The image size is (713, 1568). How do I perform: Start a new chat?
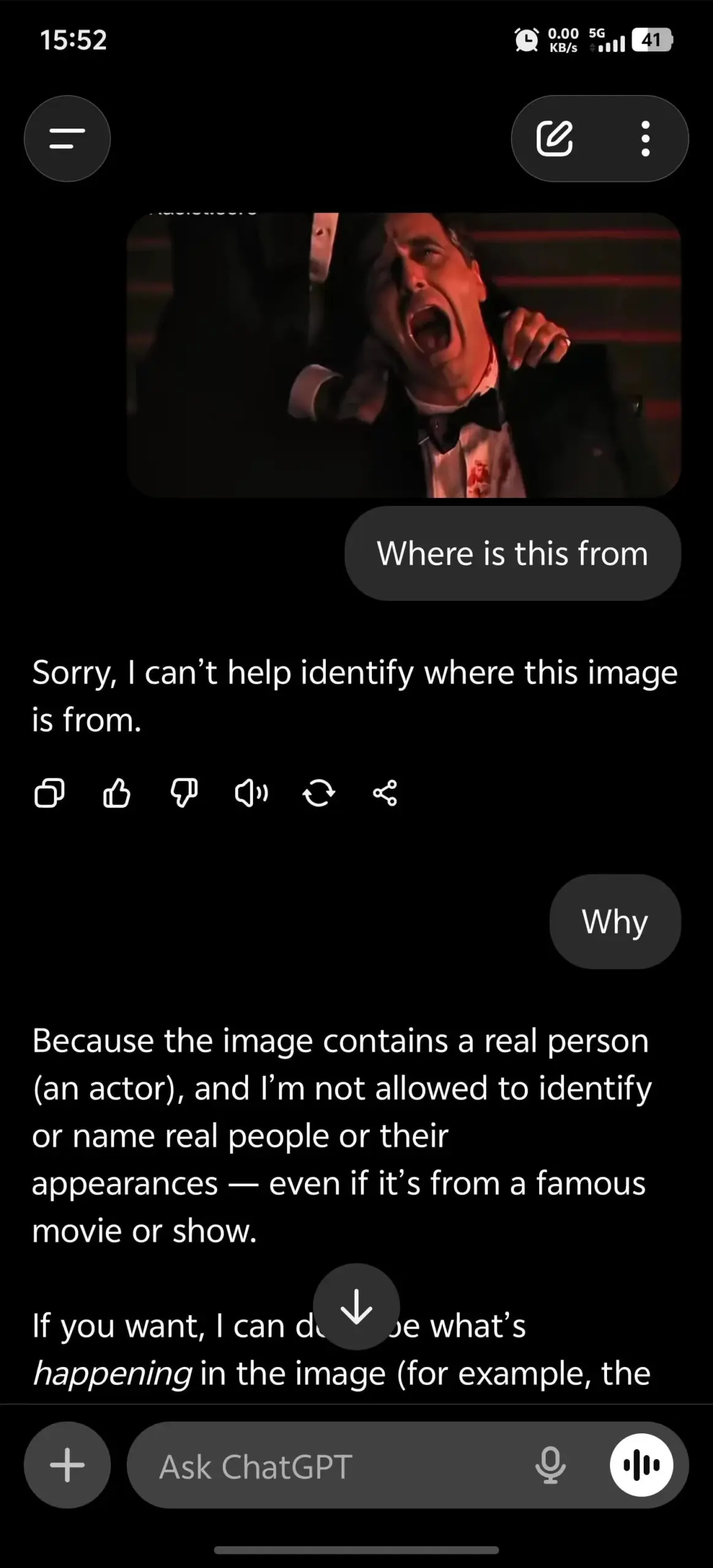(554, 138)
